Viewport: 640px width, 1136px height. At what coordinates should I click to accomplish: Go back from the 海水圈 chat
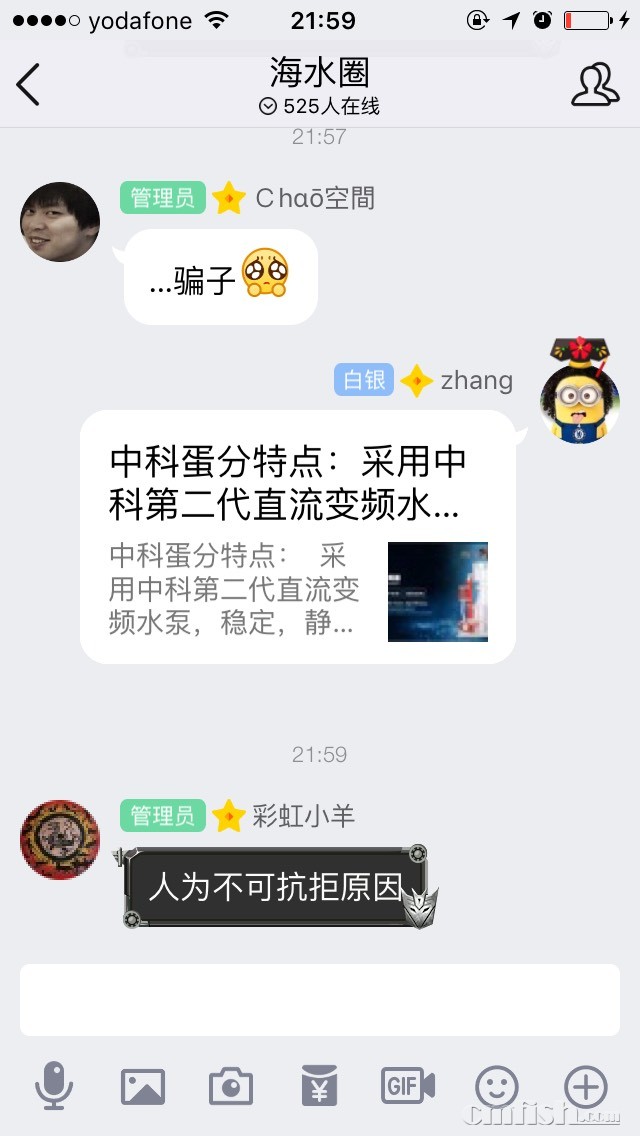click(29, 84)
